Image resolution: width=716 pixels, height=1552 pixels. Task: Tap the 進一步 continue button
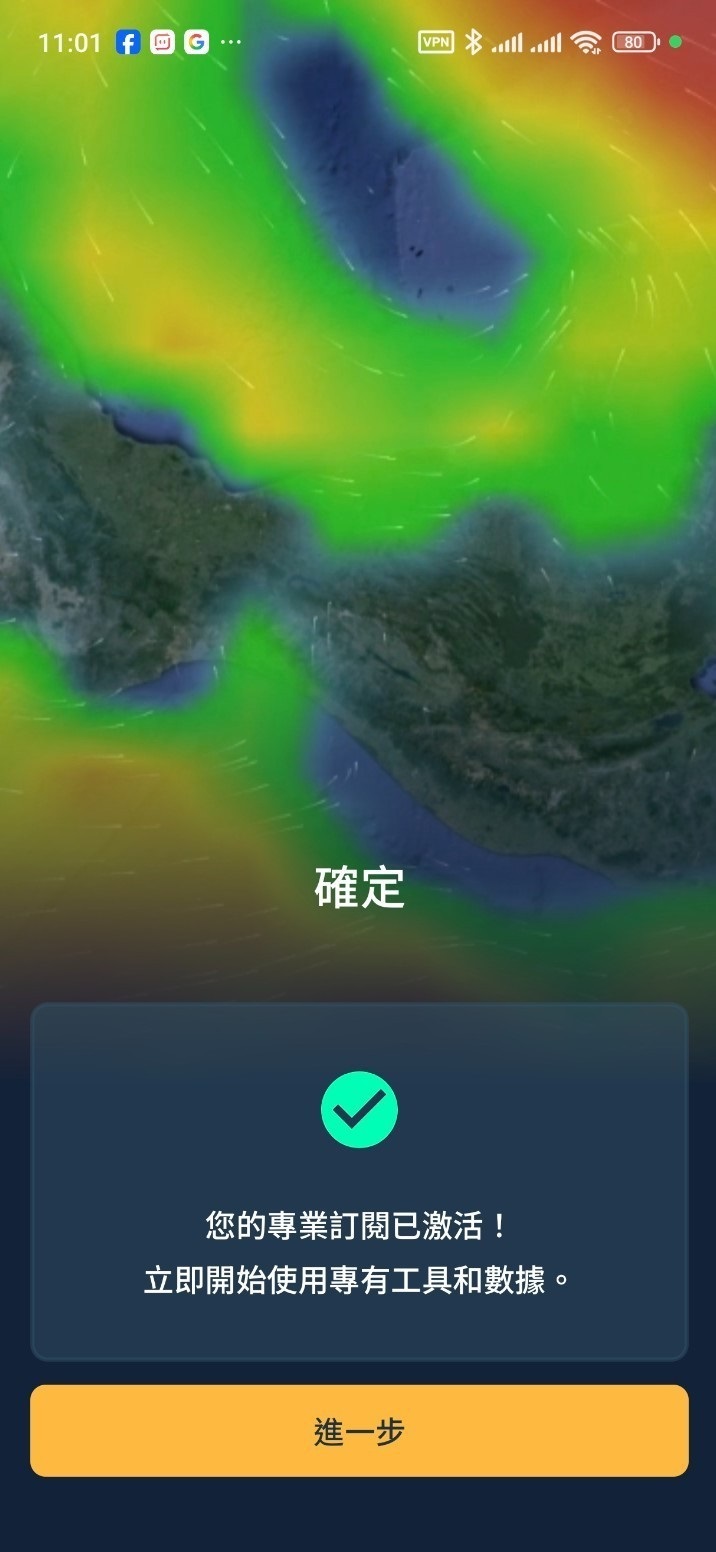tap(359, 1430)
